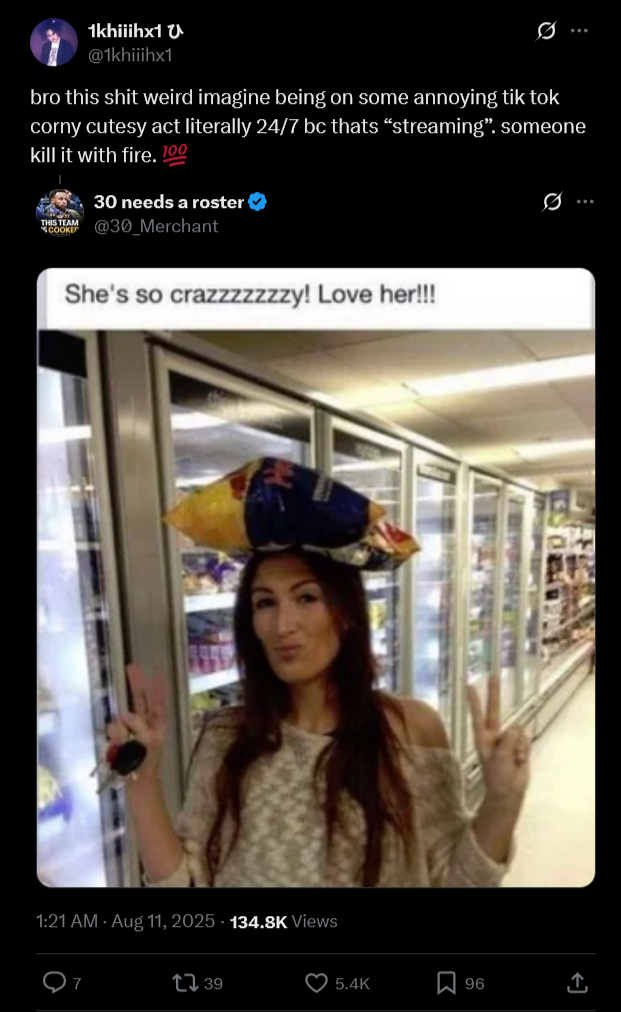The height and width of the screenshot is (1012, 621).
Task: Bookmark this post
Action: [x=447, y=983]
